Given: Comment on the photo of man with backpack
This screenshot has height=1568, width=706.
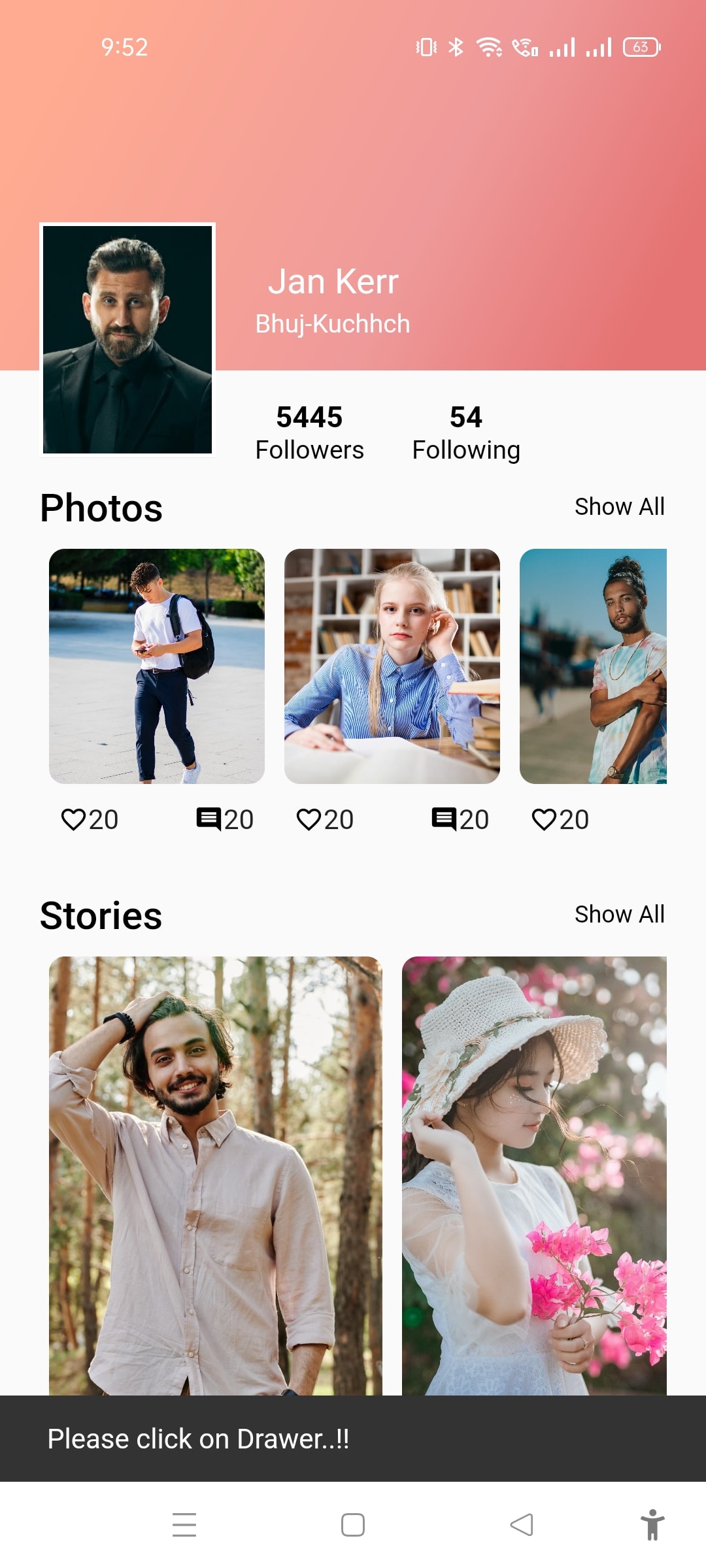Looking at the screenshot, I should [x=209, y=819].
